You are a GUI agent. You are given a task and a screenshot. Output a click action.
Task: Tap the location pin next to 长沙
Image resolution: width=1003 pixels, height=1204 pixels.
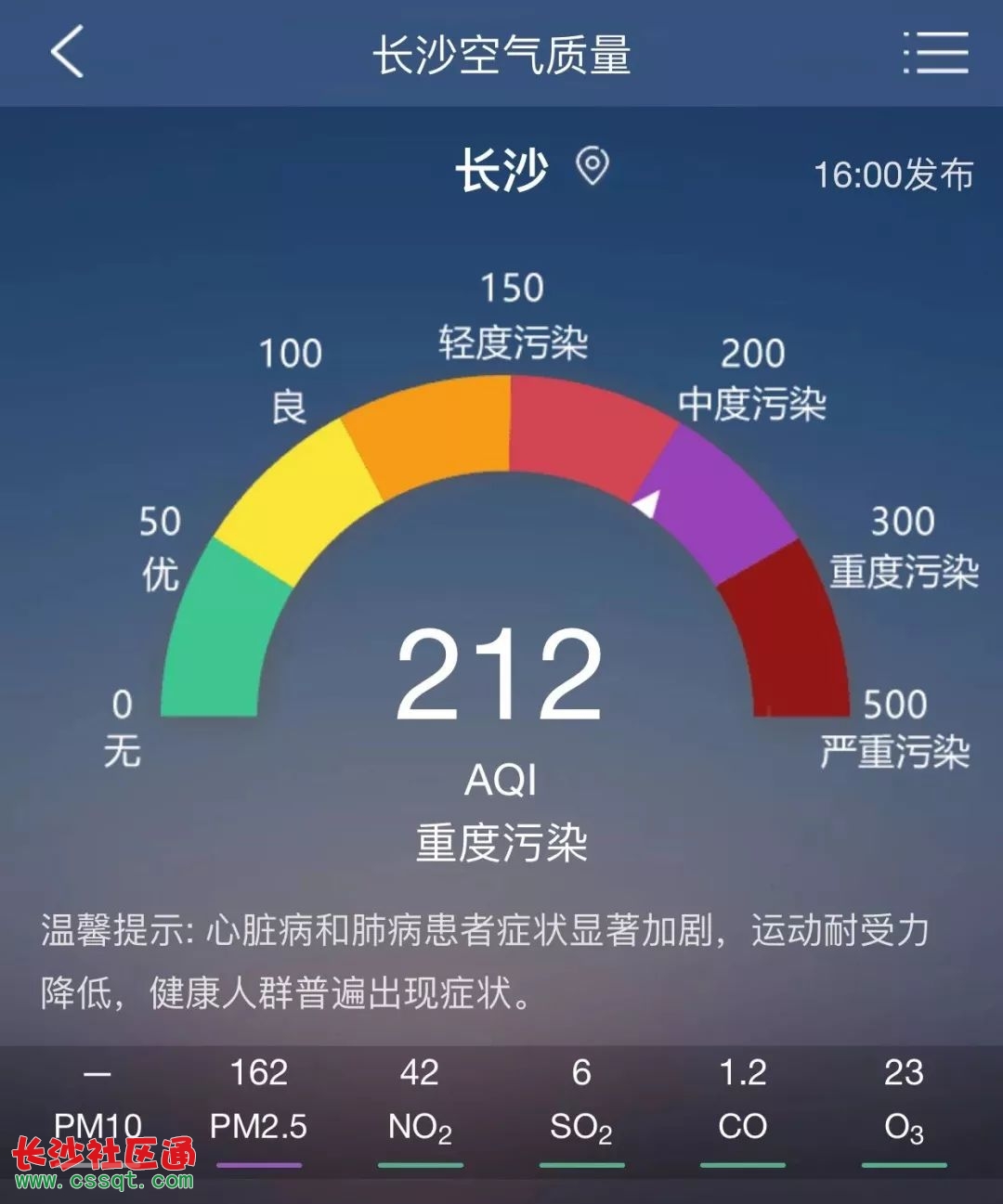pyautogui.click(x=593, y=167)
